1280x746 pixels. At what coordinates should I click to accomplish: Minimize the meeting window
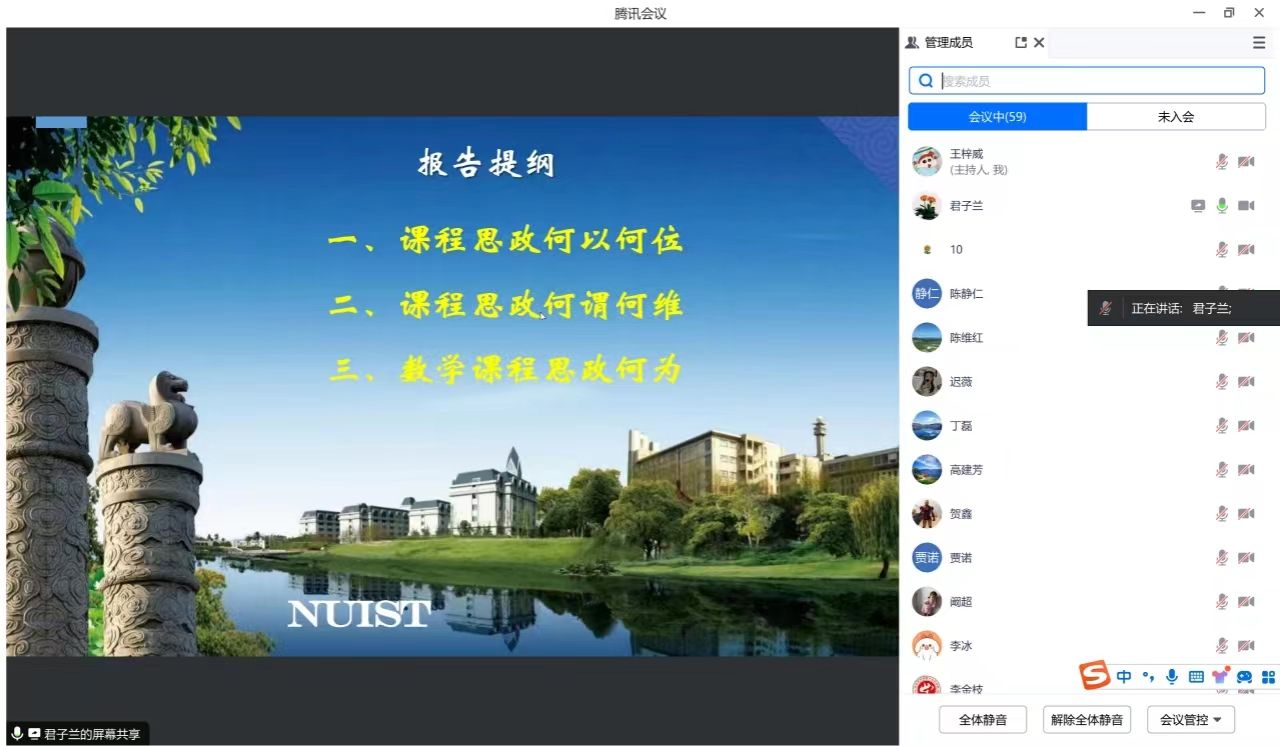[x=1199, y=13]
